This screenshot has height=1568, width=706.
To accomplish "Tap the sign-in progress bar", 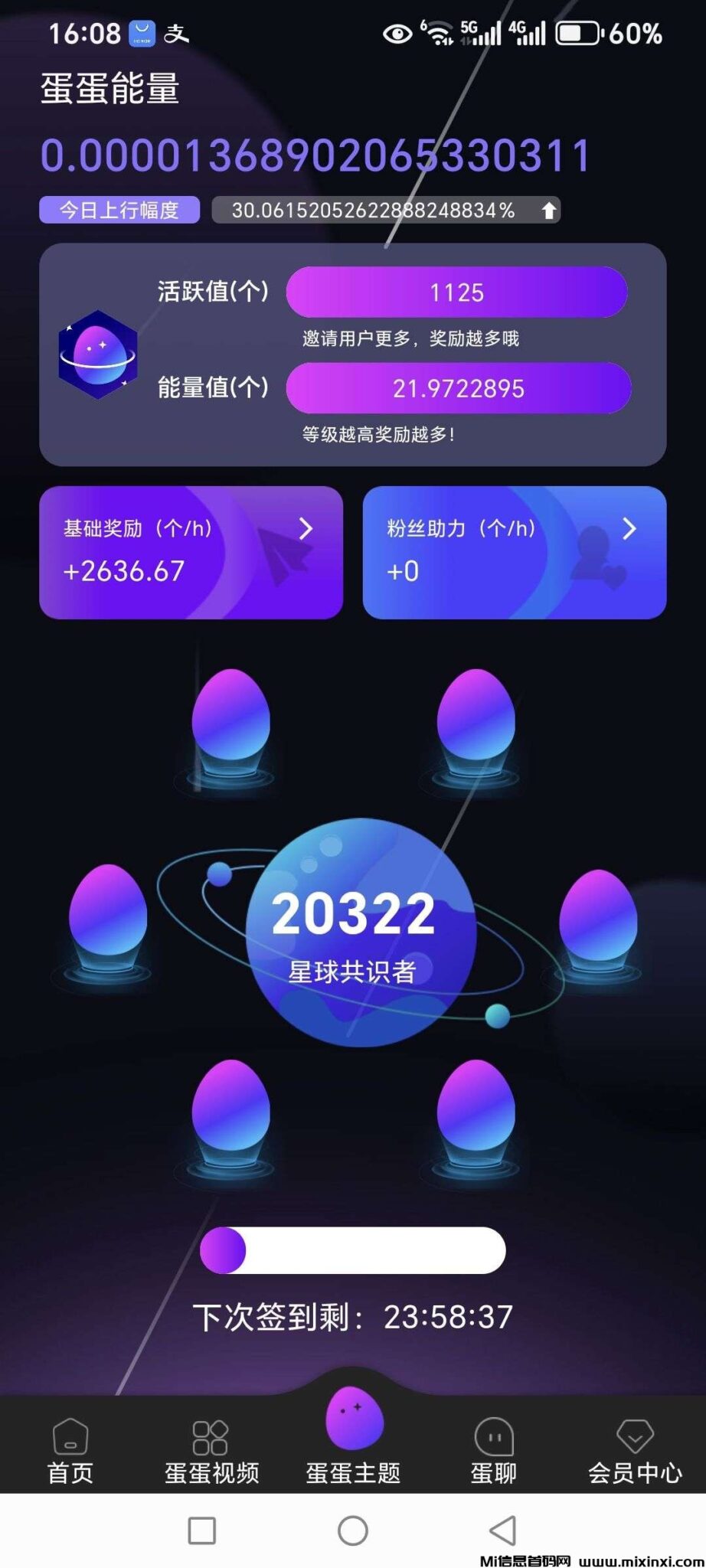I will pyautogui.click(x=352, y=1249).
